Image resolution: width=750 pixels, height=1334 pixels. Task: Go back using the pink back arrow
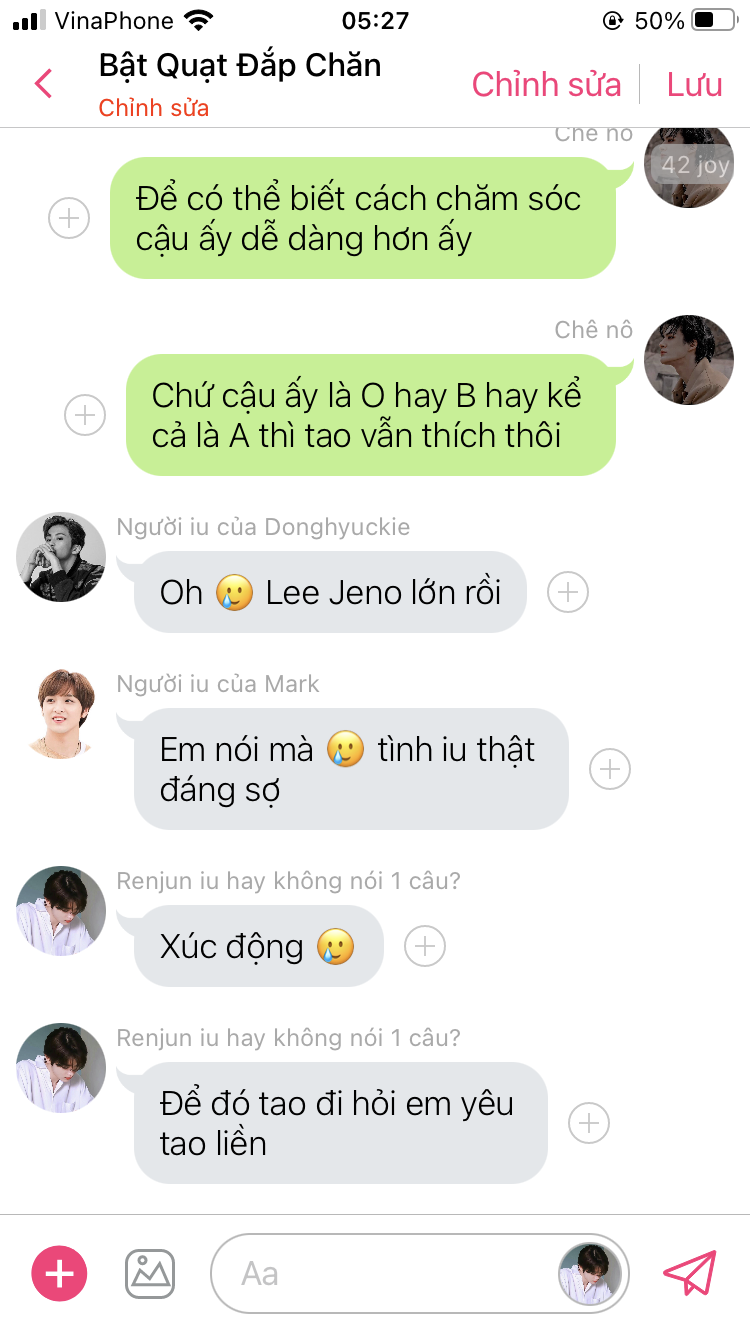click(43, 84)
